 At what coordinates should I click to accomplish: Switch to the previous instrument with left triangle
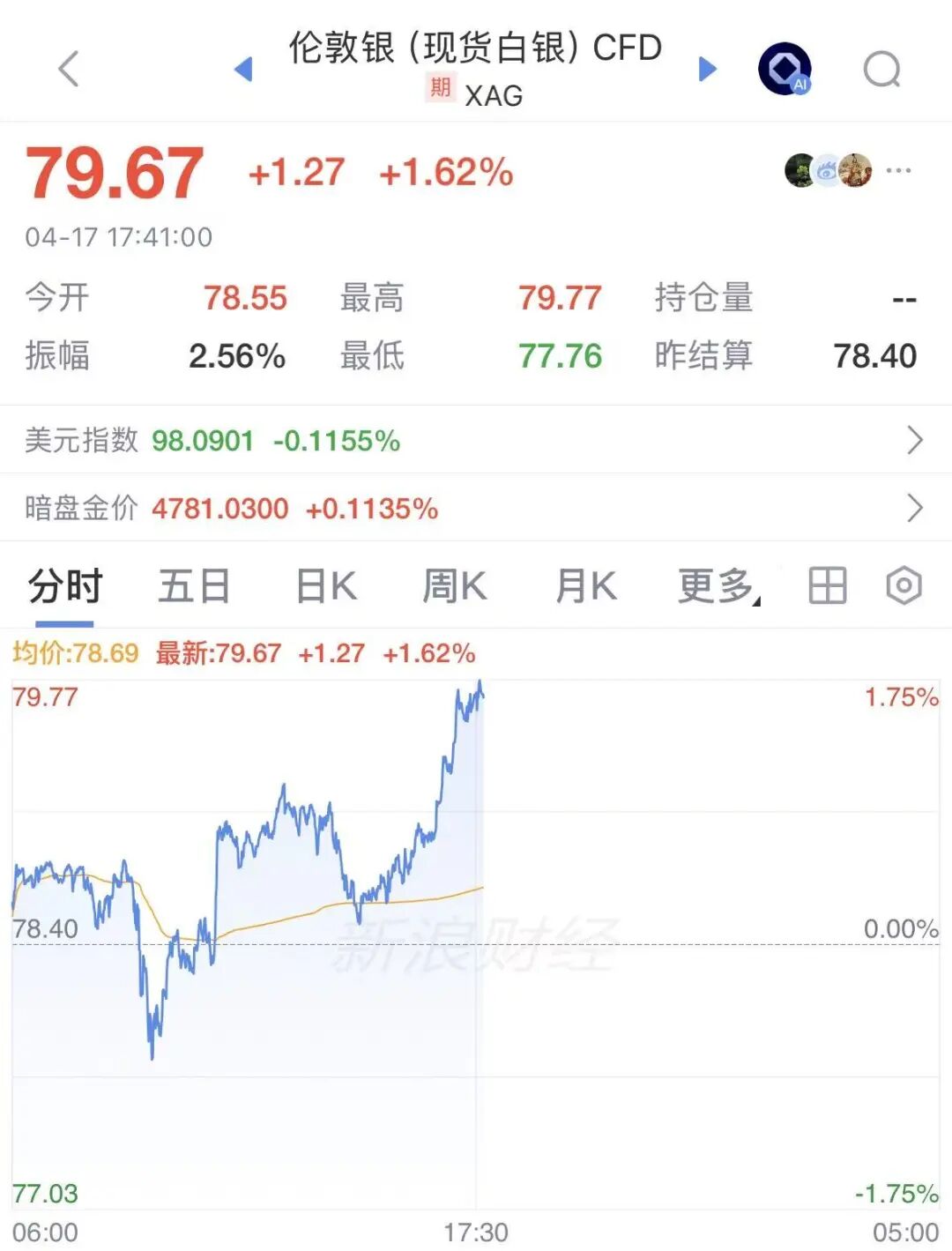pyautogui.click(x=244, y=69)
